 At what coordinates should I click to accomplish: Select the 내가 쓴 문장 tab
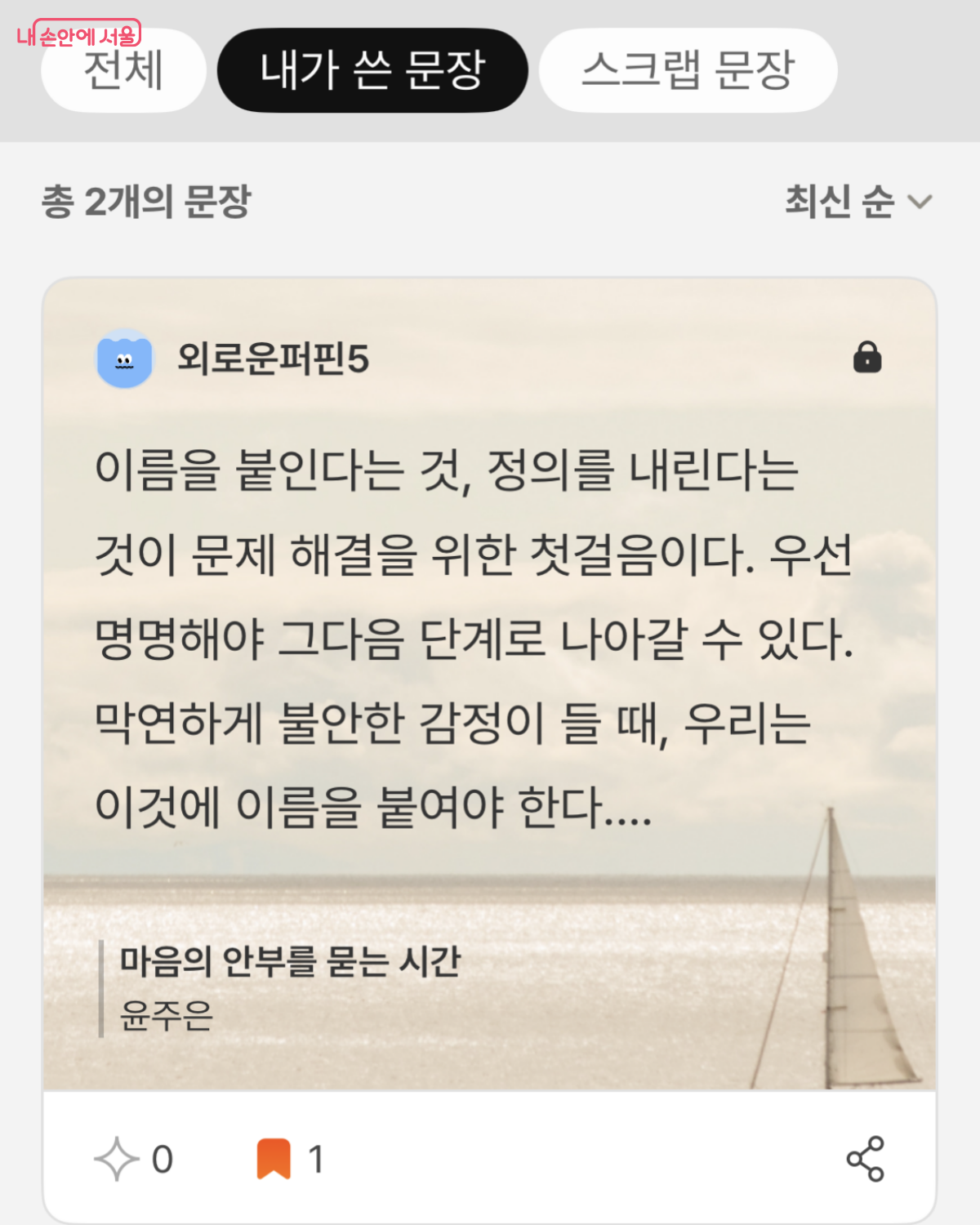coord(372,70)
